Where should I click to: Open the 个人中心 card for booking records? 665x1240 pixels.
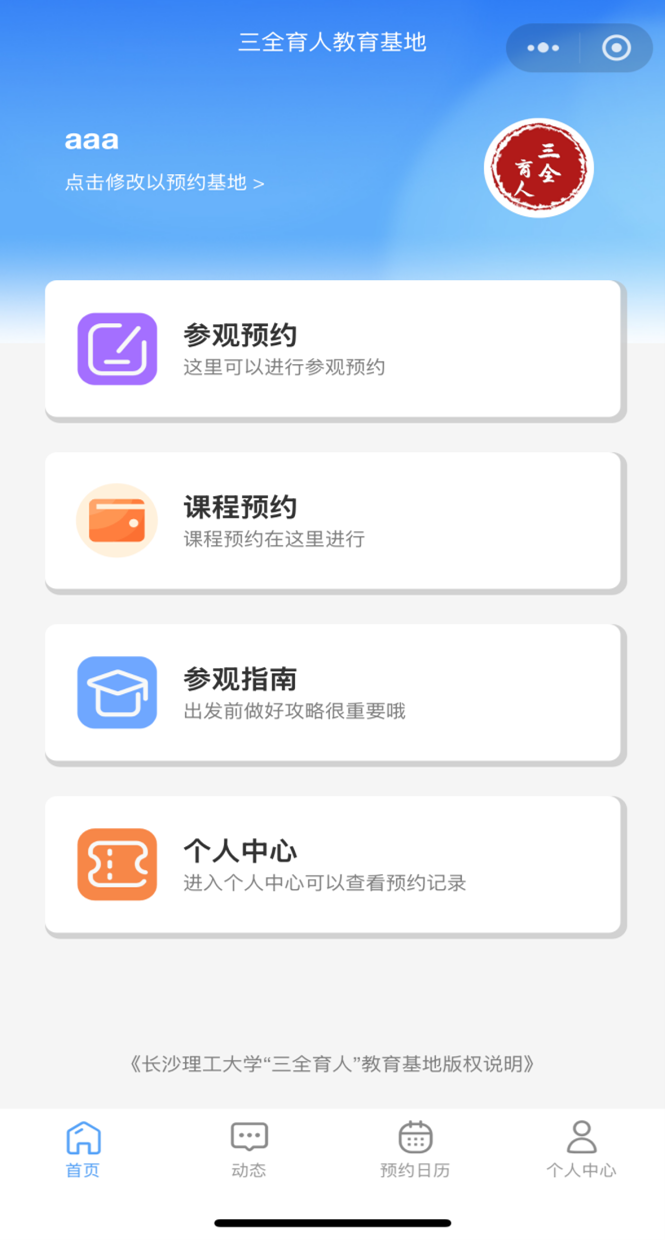coord(334,865)
